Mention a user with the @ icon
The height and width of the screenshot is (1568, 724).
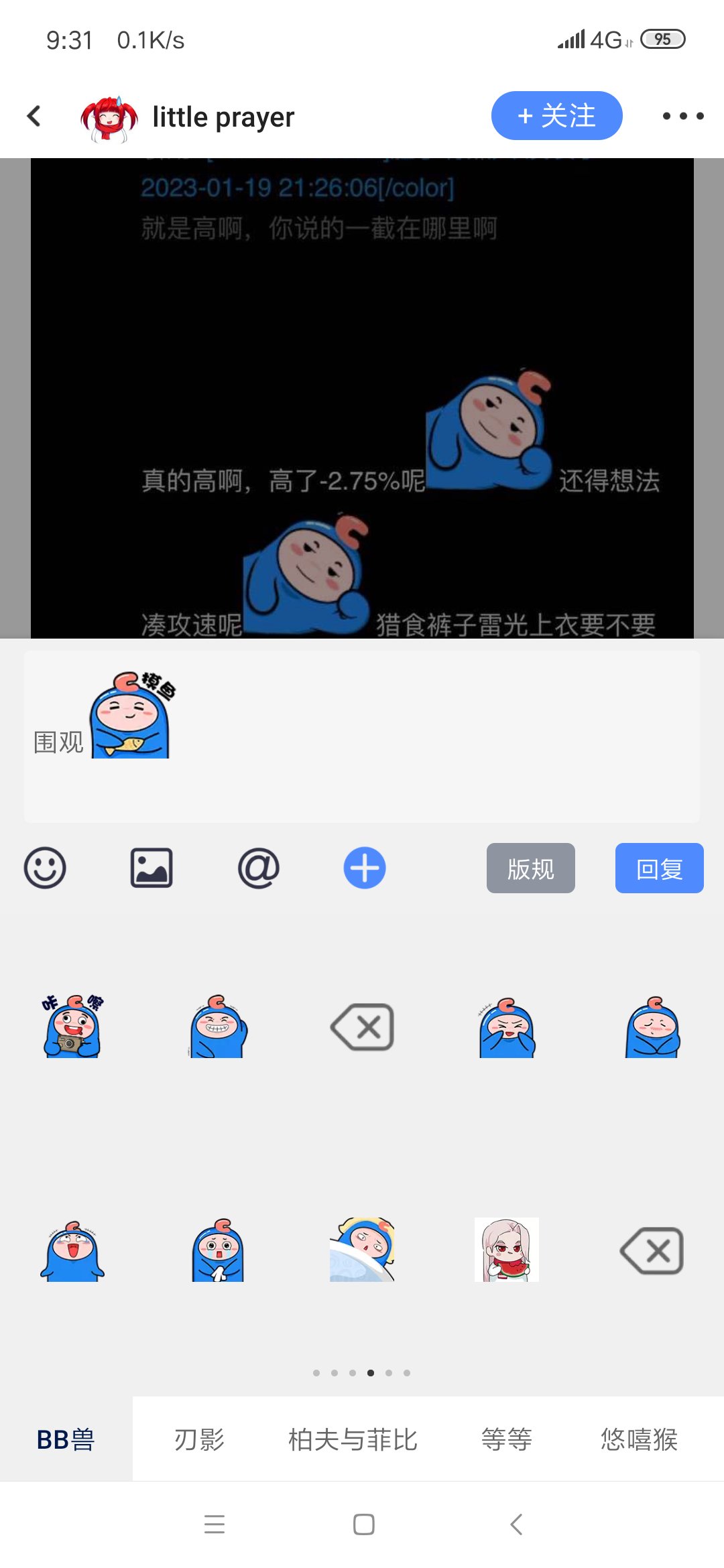(x=258, y=868)
